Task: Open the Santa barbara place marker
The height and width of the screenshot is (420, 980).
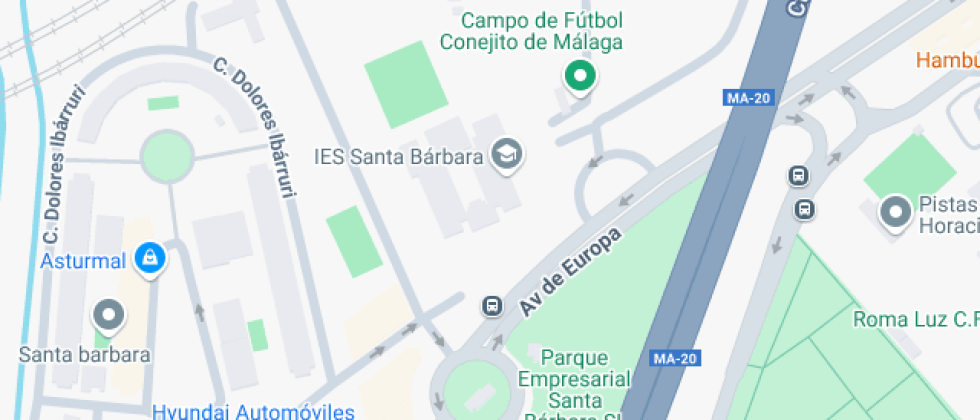Action: [109, 317]
